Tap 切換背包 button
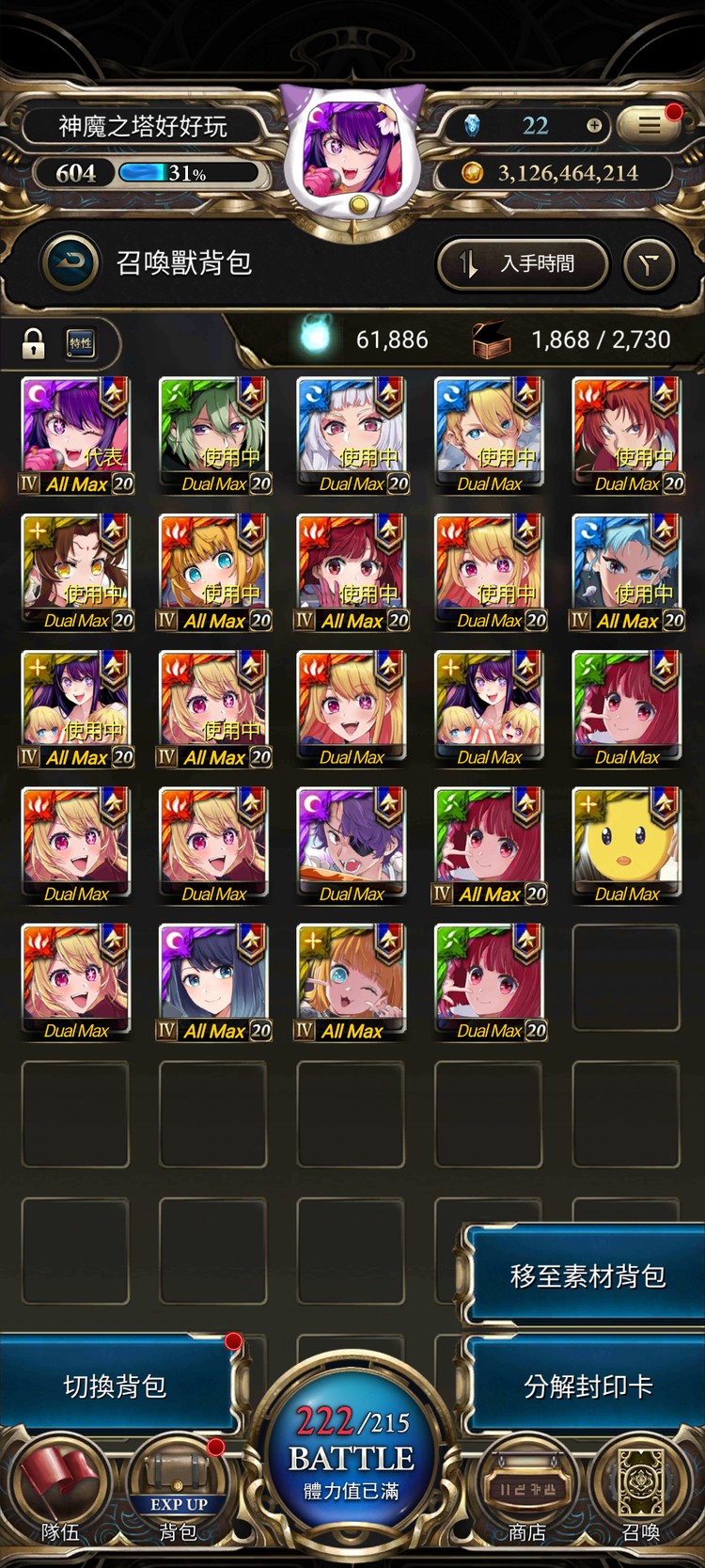 (115, 1386)
